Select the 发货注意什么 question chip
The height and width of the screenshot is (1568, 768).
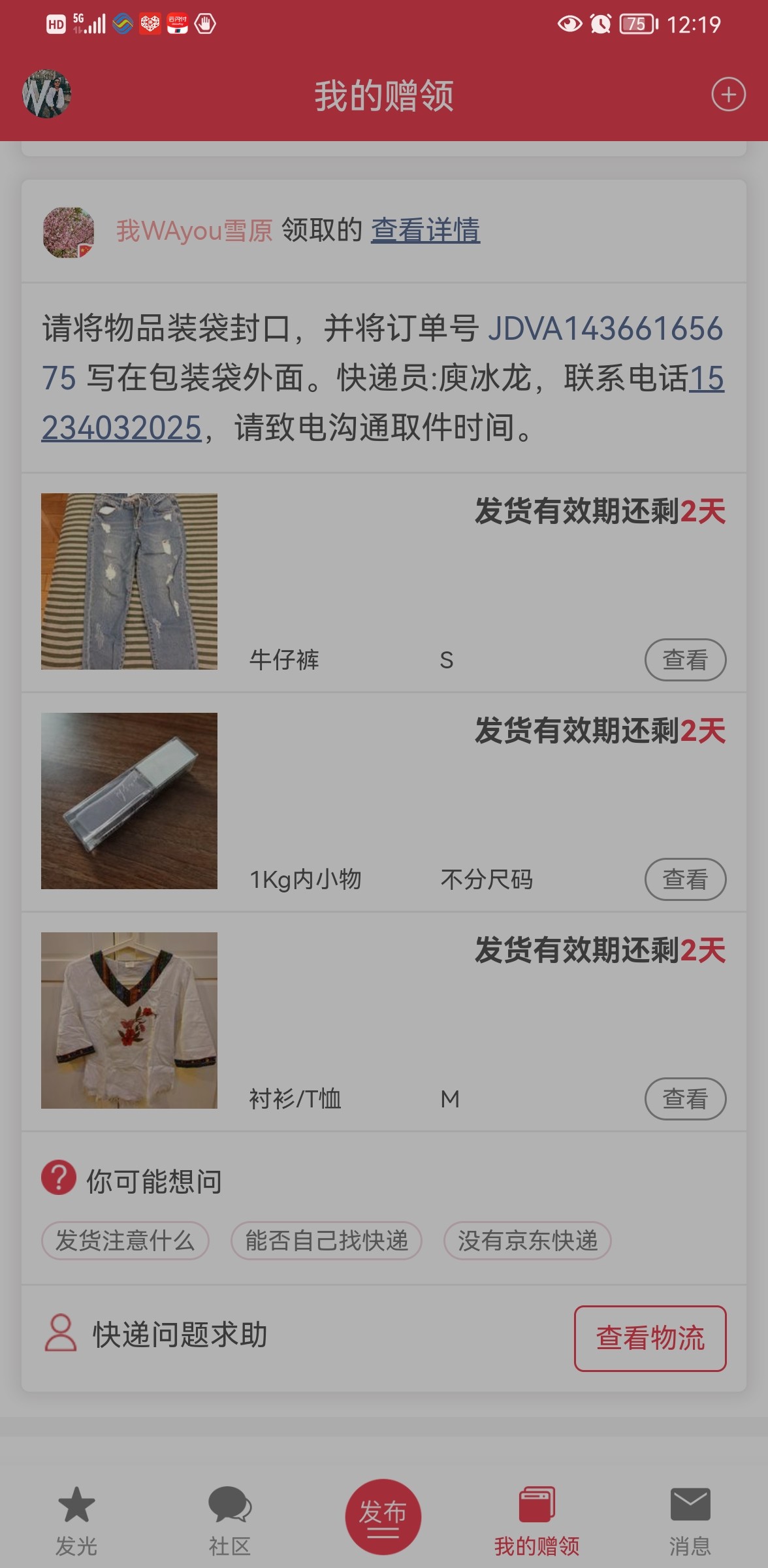coord(125,1240)
